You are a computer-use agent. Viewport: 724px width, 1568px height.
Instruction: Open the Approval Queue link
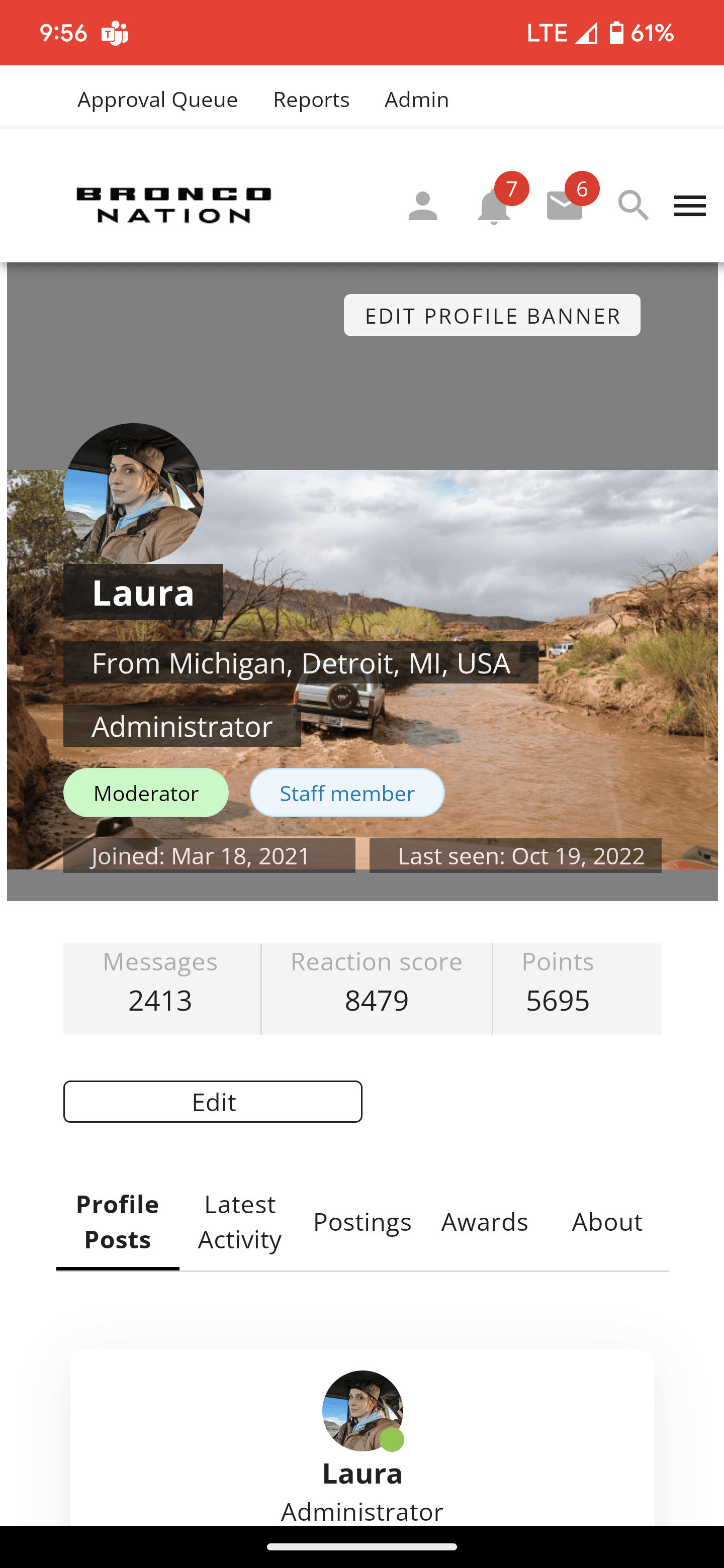(x=157, y=99)
